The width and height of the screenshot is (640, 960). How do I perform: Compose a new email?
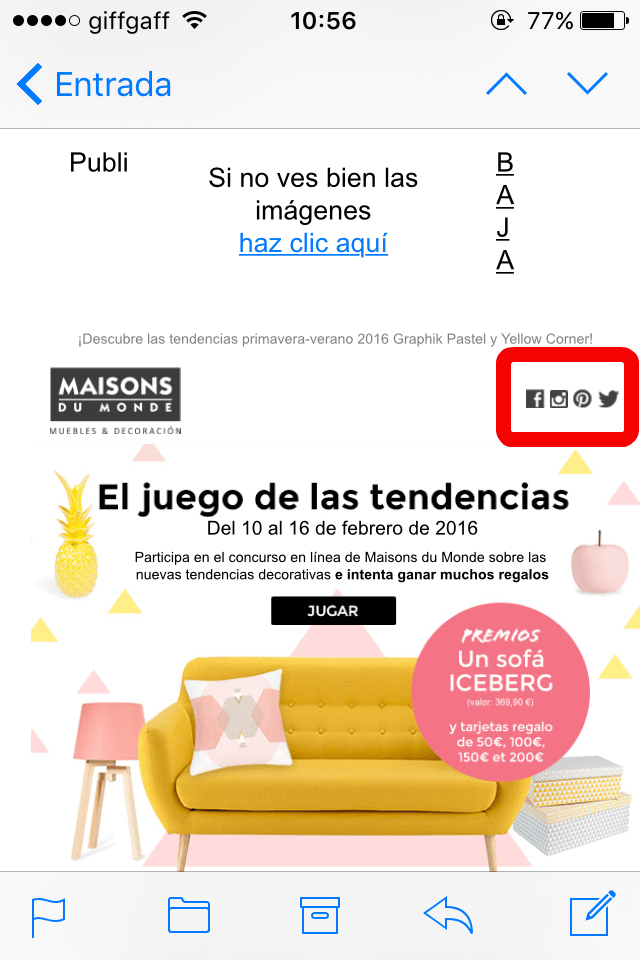click(590, 914)
